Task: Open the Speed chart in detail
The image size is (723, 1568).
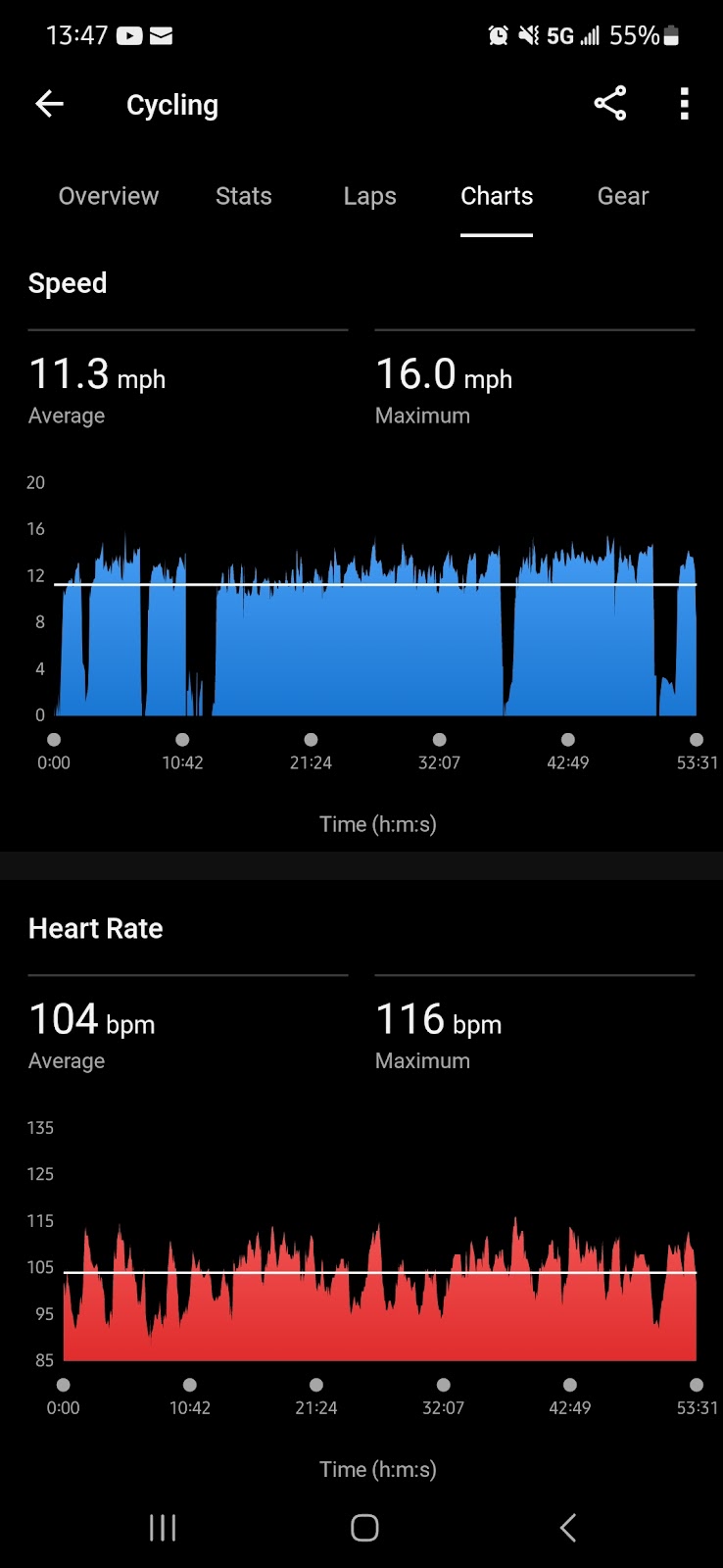Action: click(x=376, y=627)
